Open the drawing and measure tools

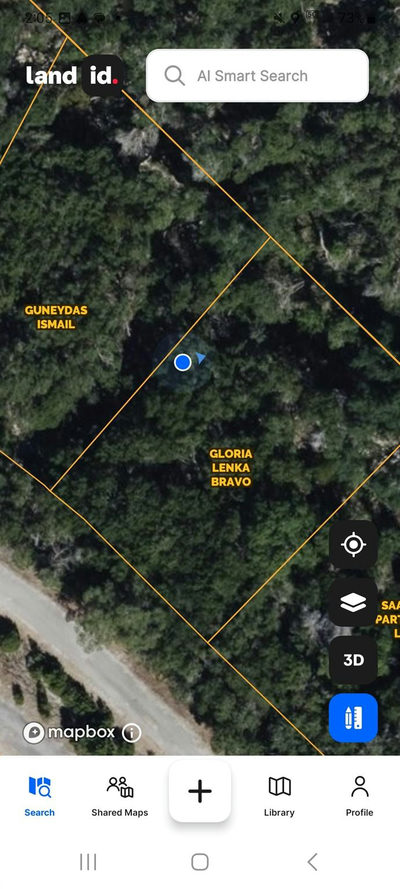click(x=353, y=718)
